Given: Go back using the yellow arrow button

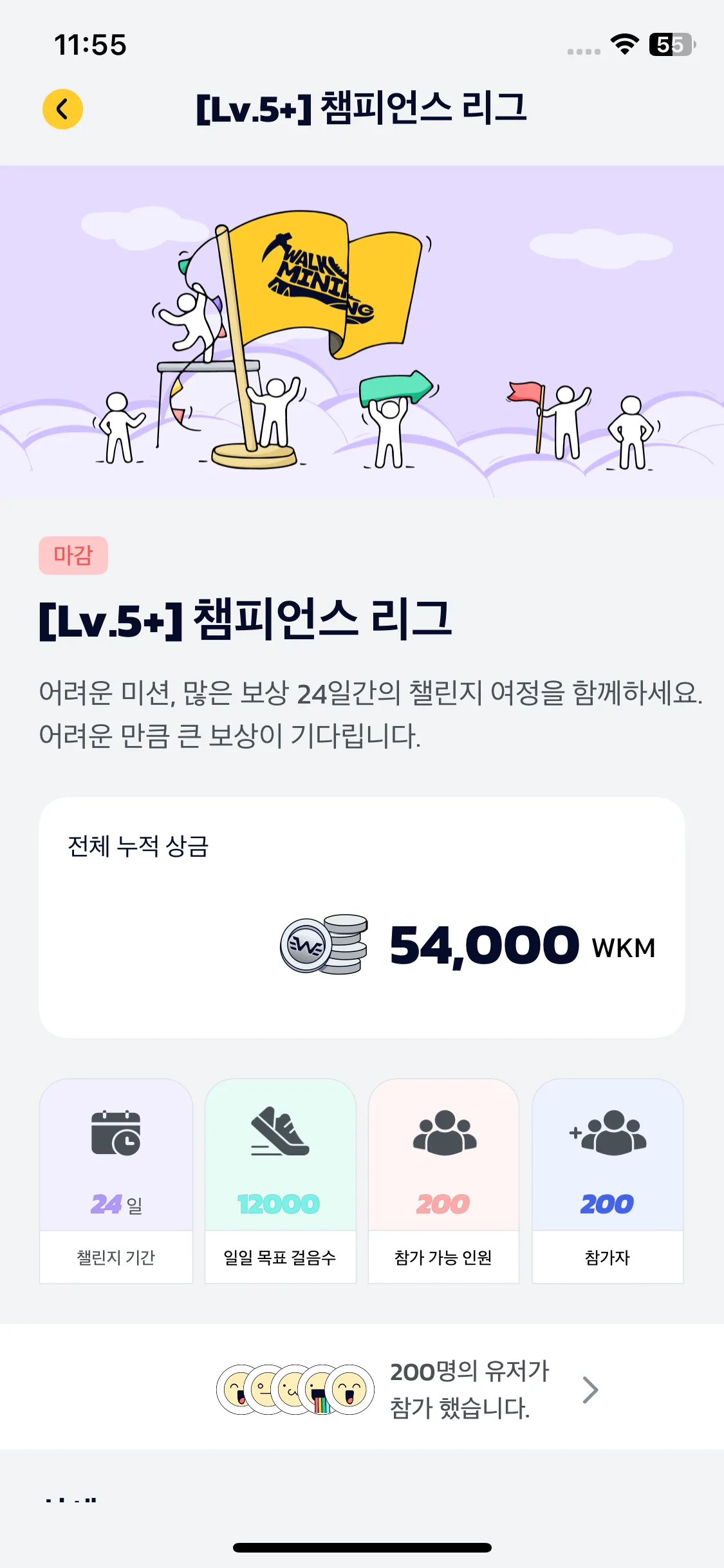Looking at the screenshot, I should pos(62,109).
